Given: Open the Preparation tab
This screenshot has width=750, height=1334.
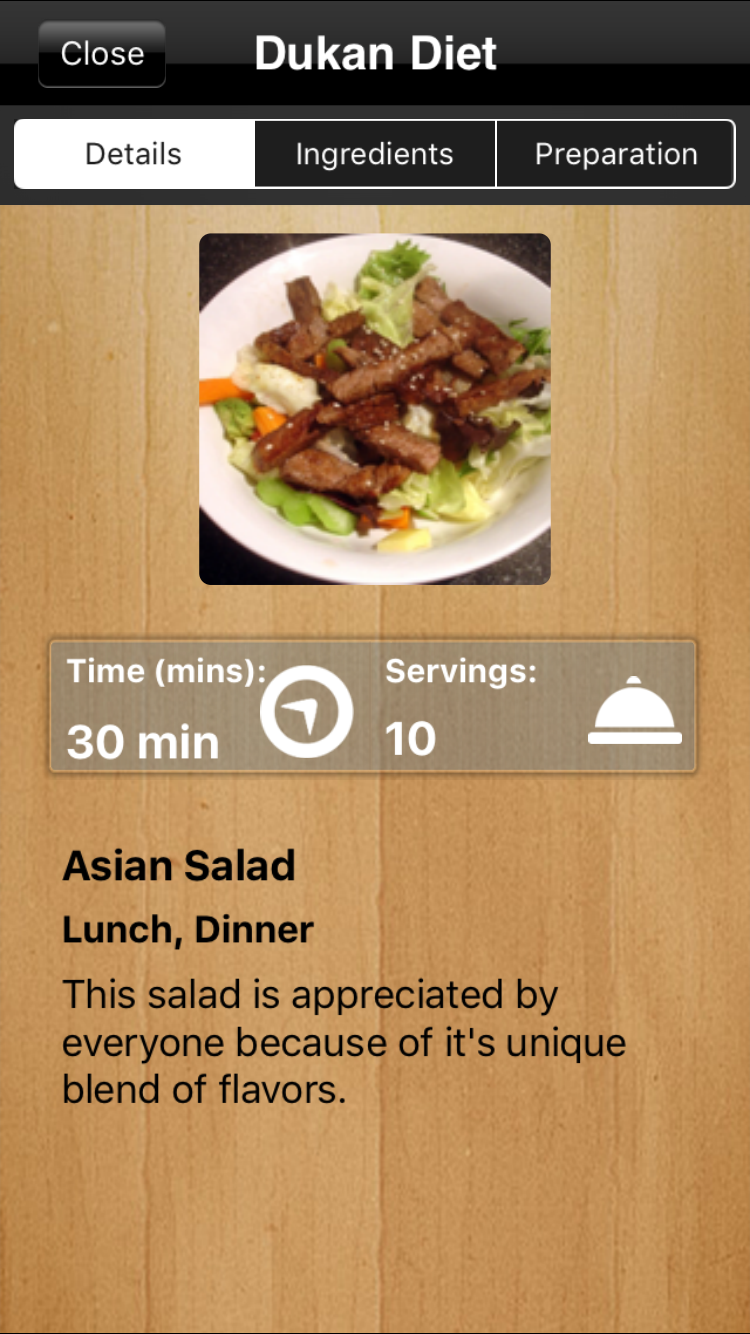Looking at the screenshot, I should [x=616, y=154].
